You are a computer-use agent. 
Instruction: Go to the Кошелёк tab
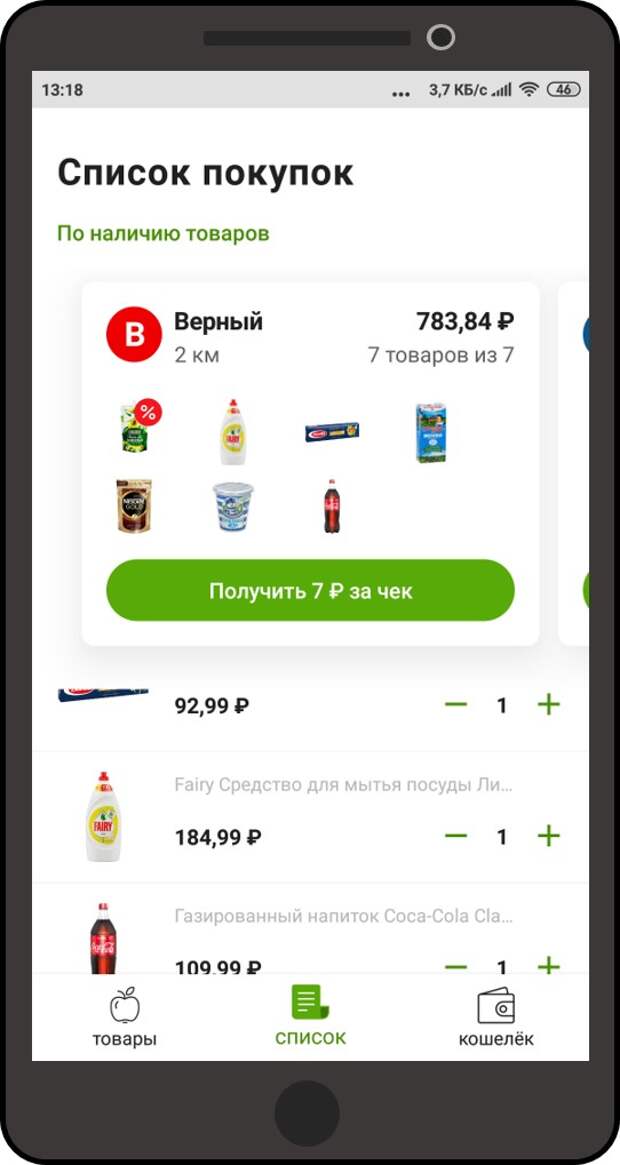point(496,1016)
